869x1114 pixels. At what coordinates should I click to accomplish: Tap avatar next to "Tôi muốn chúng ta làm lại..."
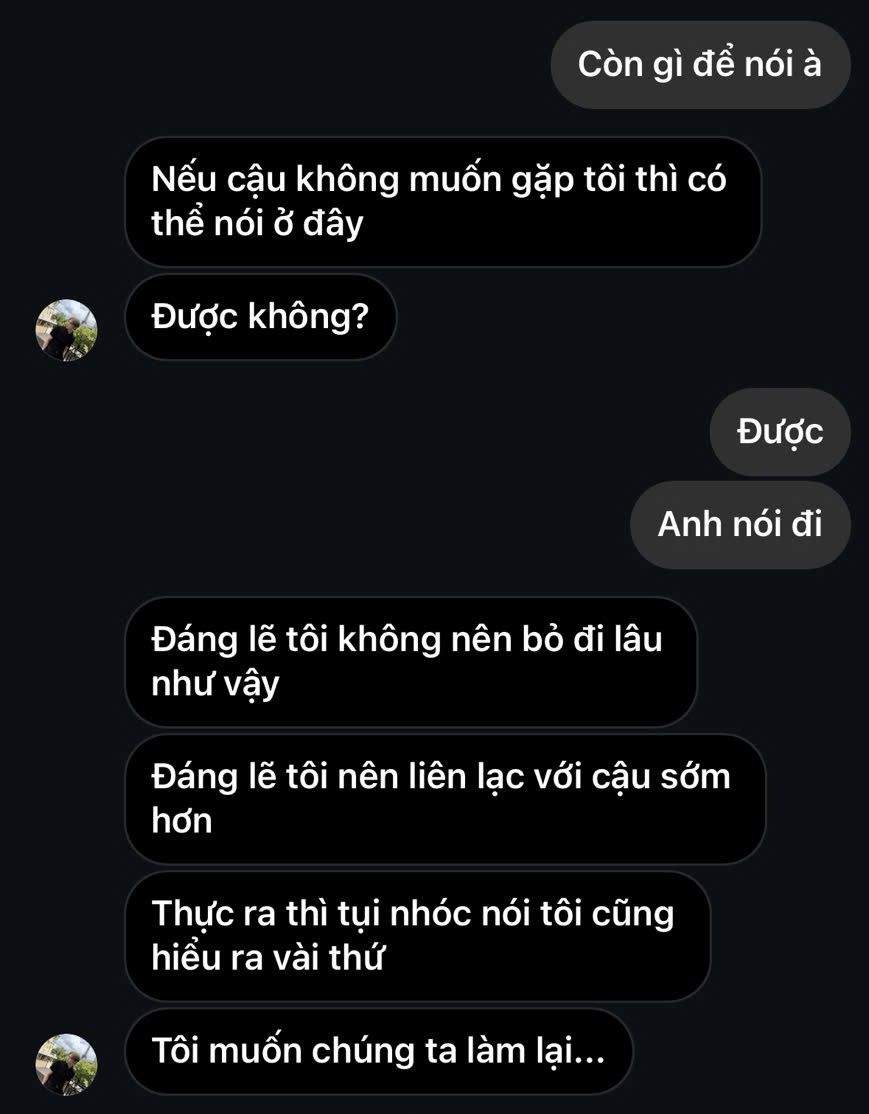[66, 1063]
